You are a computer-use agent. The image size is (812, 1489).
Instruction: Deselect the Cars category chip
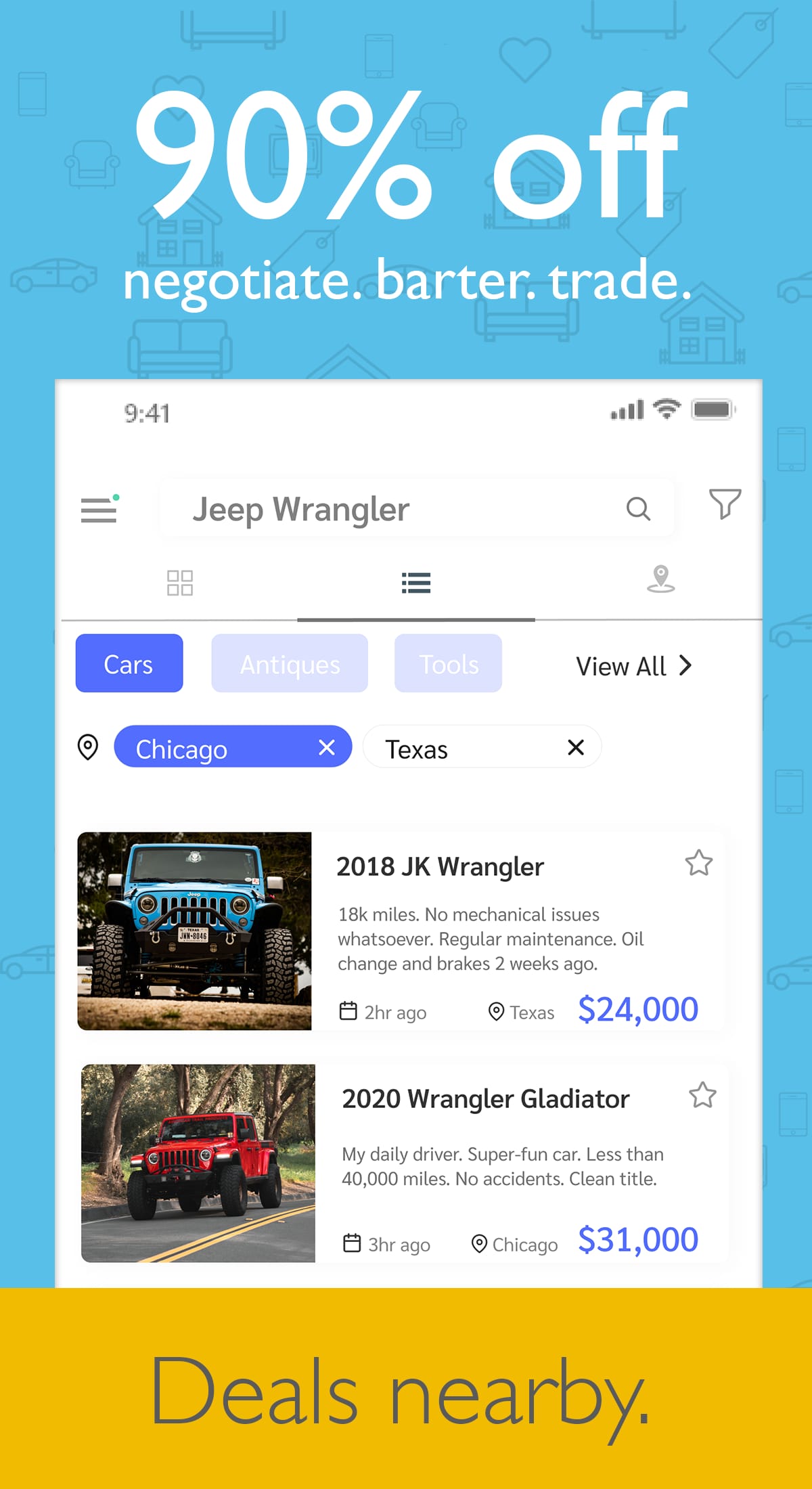click(129, 664)
